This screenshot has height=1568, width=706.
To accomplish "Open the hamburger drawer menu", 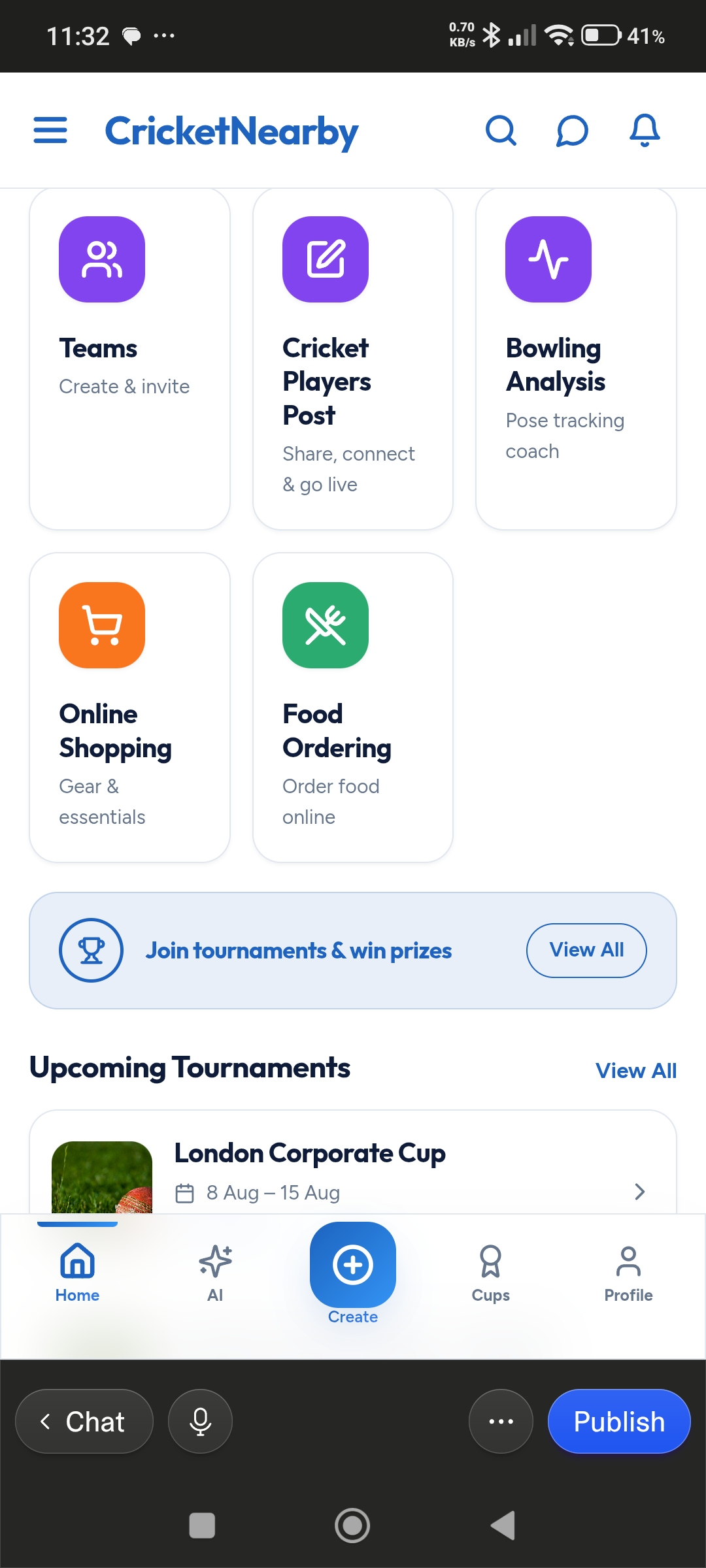I will (x=50, y=130).
